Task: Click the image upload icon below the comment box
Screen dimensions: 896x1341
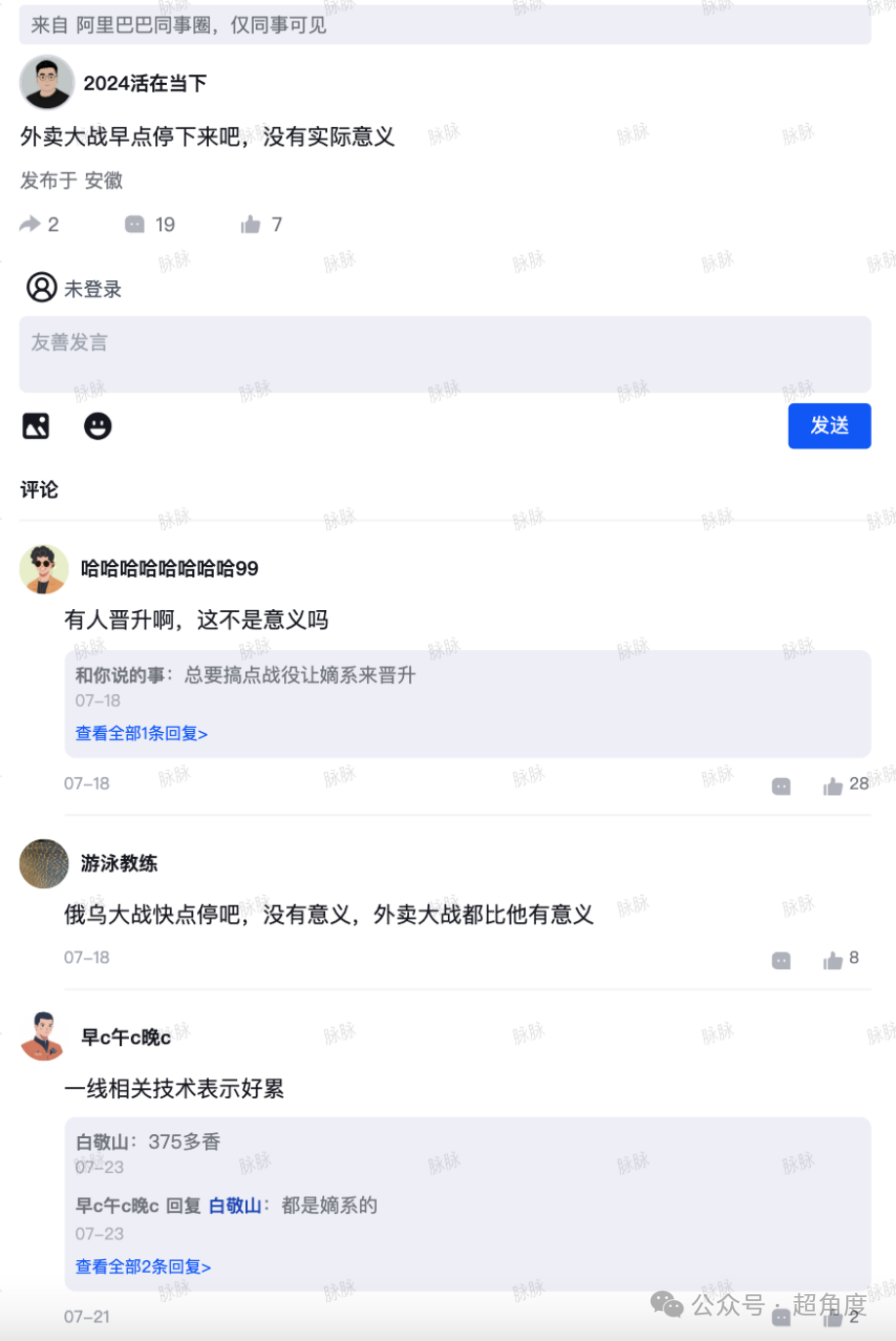Action: tap(36, 427)
